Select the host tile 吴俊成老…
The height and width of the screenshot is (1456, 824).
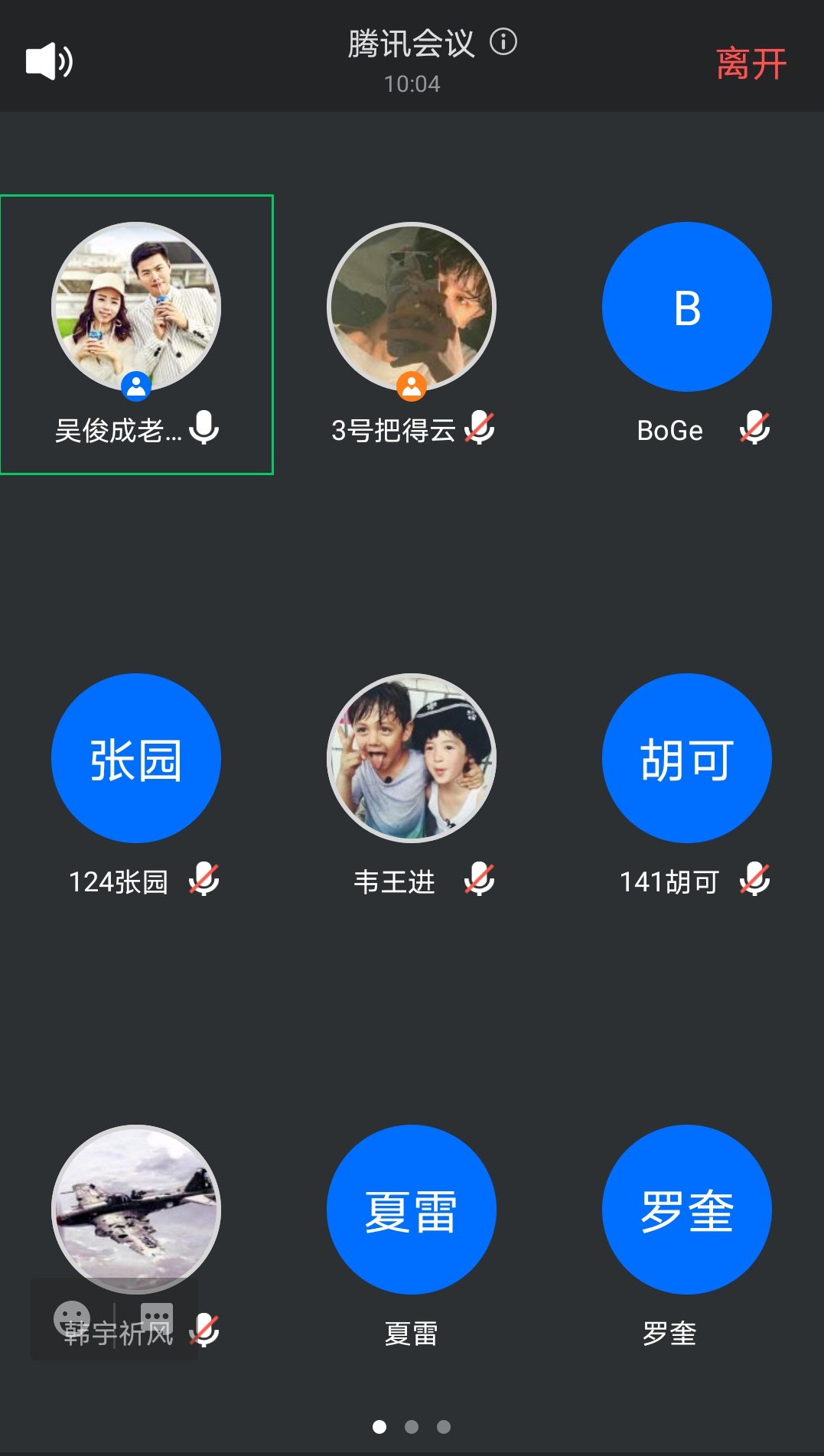[x=136, y=334]
